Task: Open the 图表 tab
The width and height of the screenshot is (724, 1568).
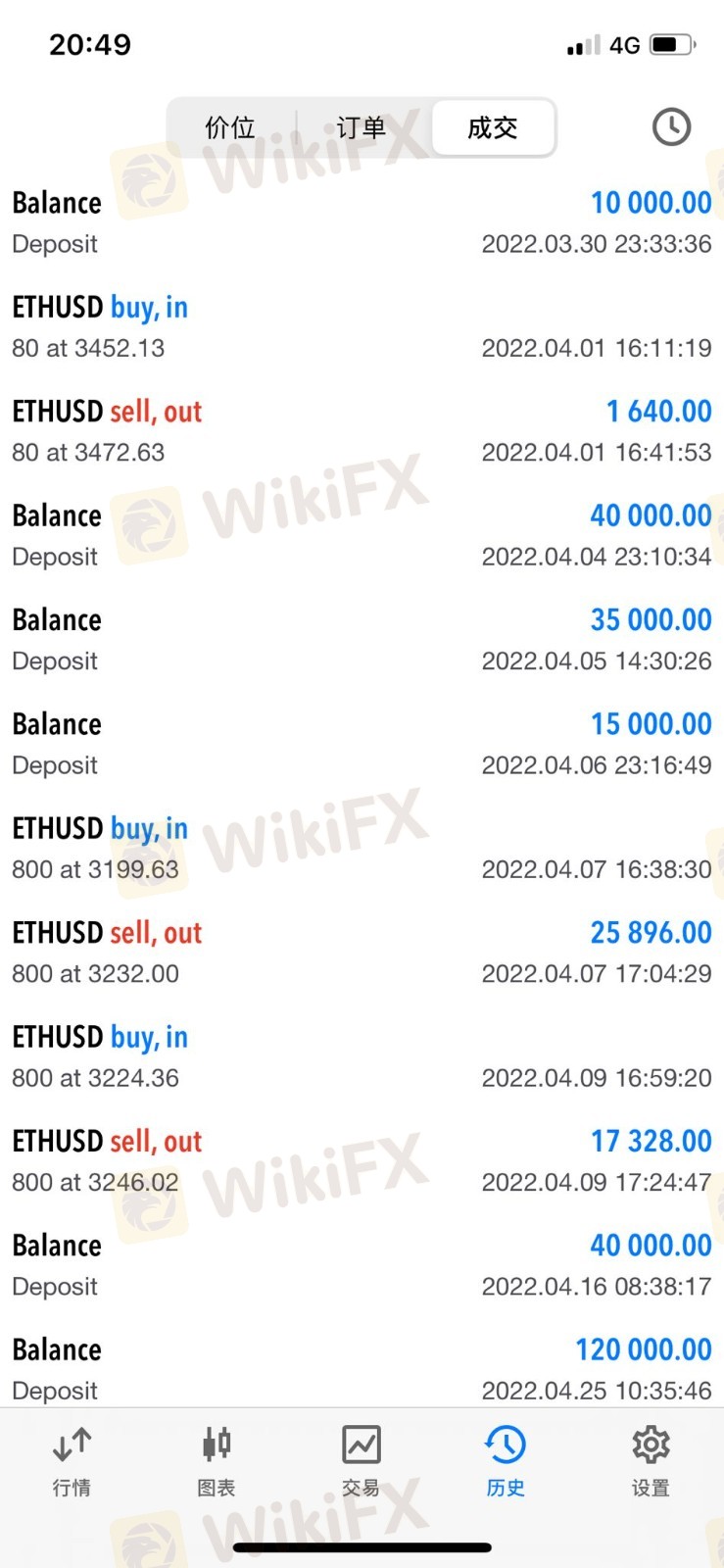Action: coord(217,1460)
